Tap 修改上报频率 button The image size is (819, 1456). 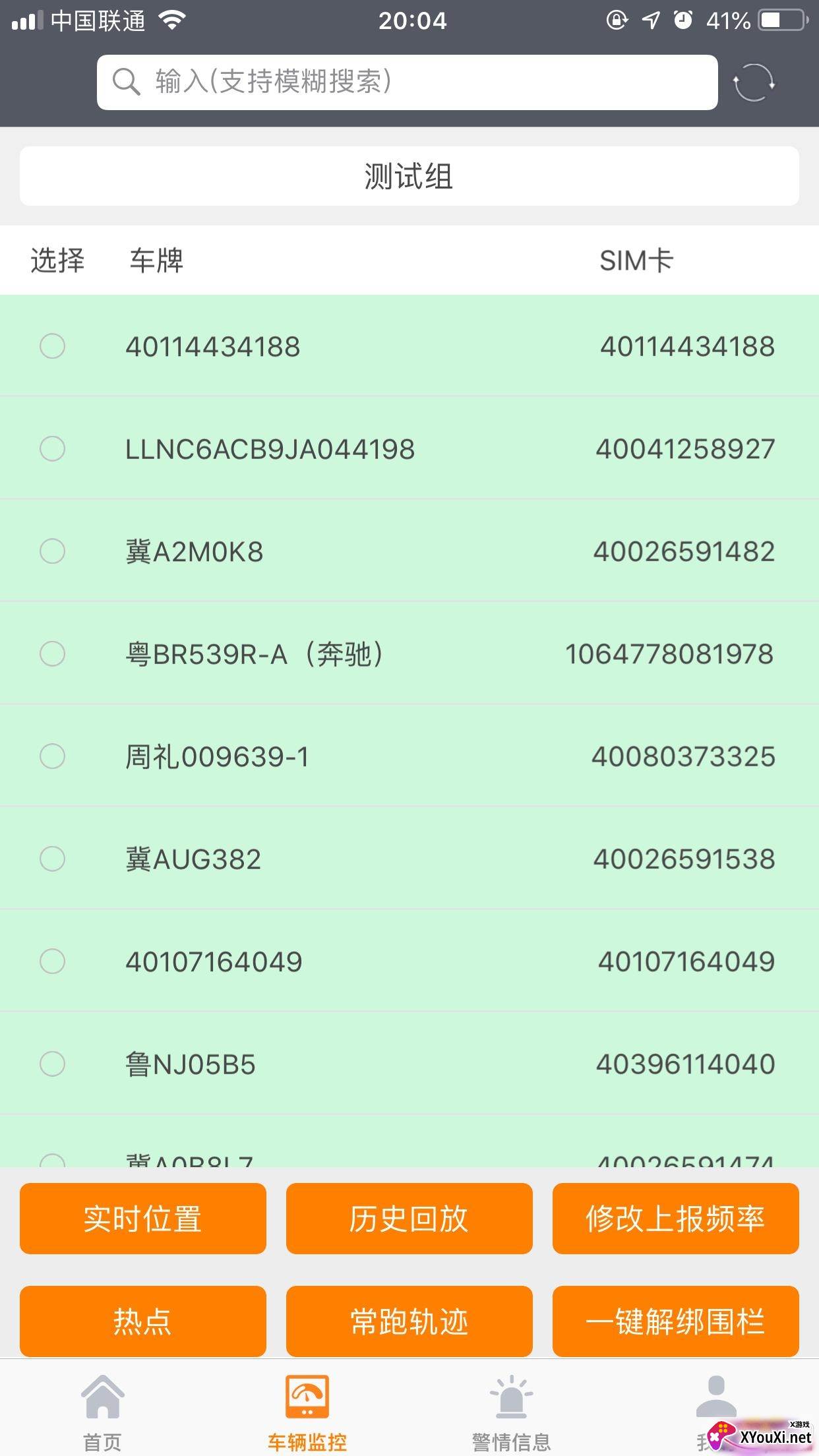[x=675, y=1219]
